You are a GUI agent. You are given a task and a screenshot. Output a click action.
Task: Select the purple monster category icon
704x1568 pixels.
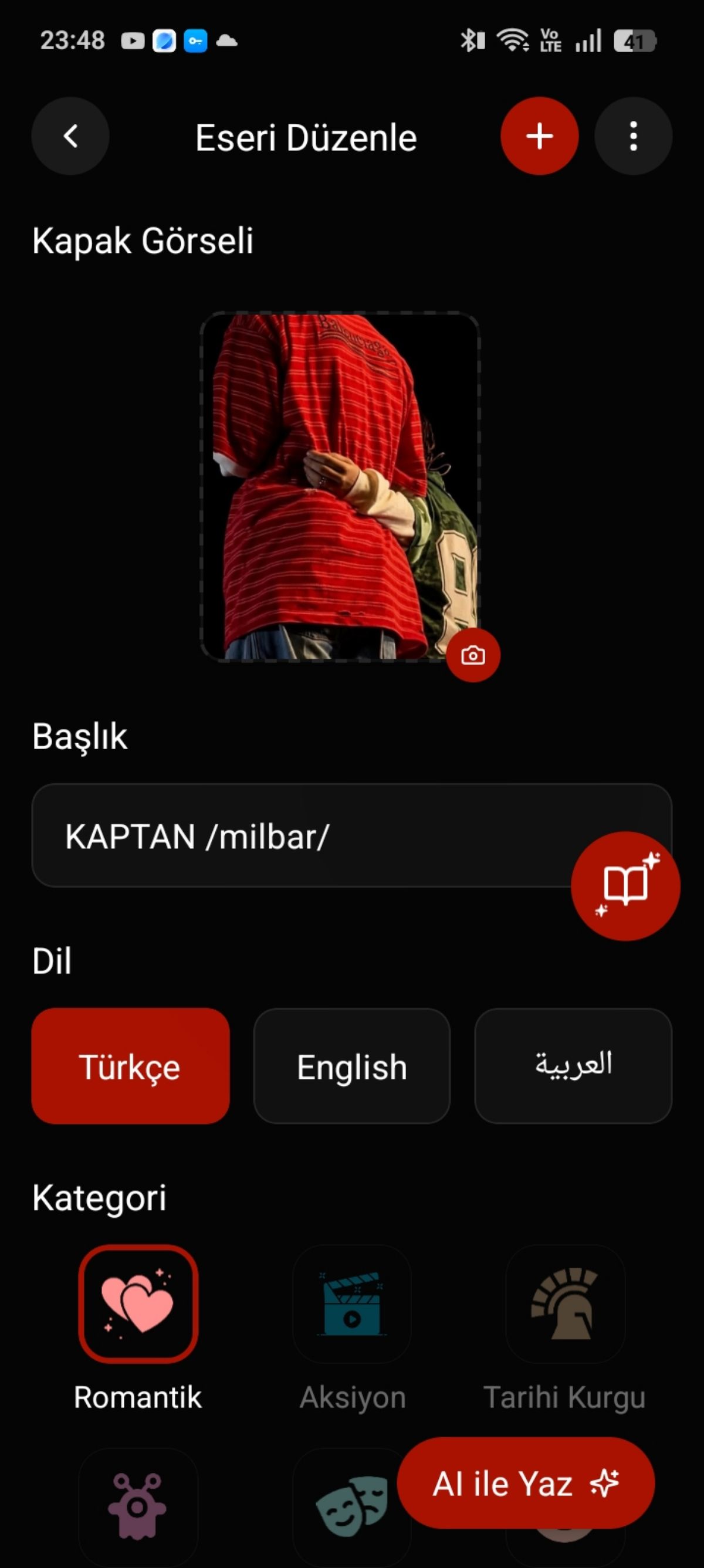138,1507
